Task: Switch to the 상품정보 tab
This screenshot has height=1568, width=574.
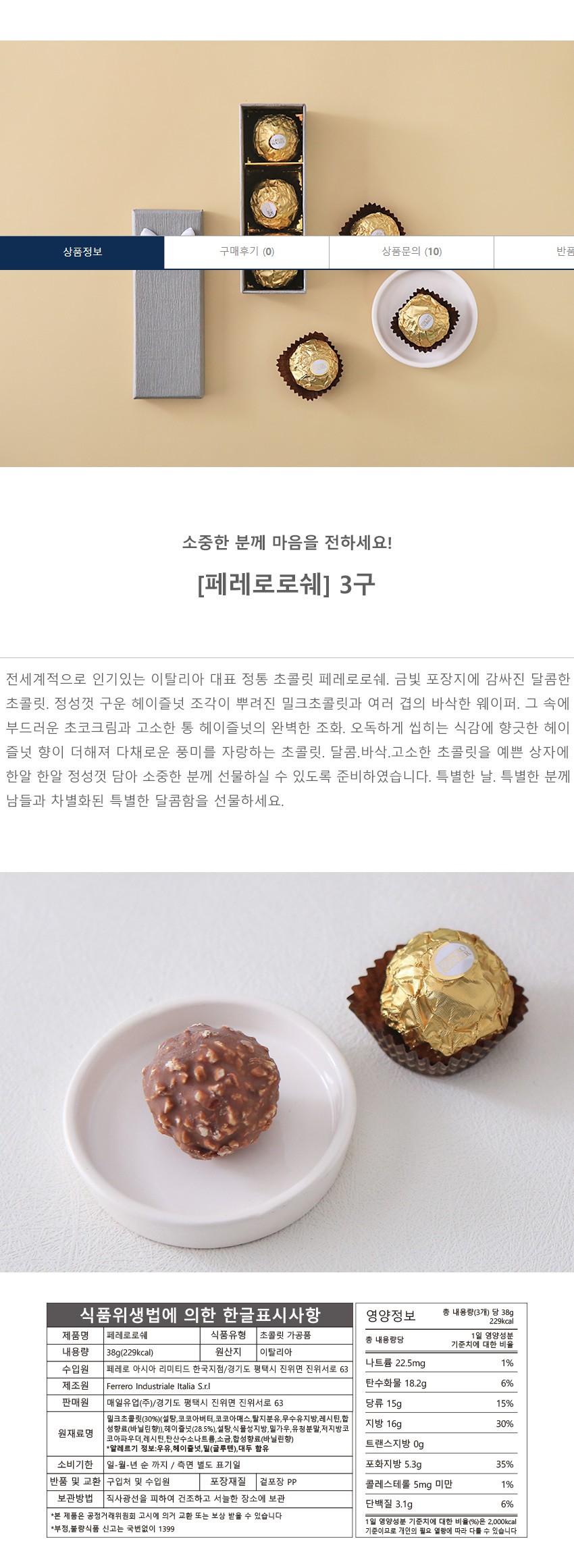Action: 82,252
